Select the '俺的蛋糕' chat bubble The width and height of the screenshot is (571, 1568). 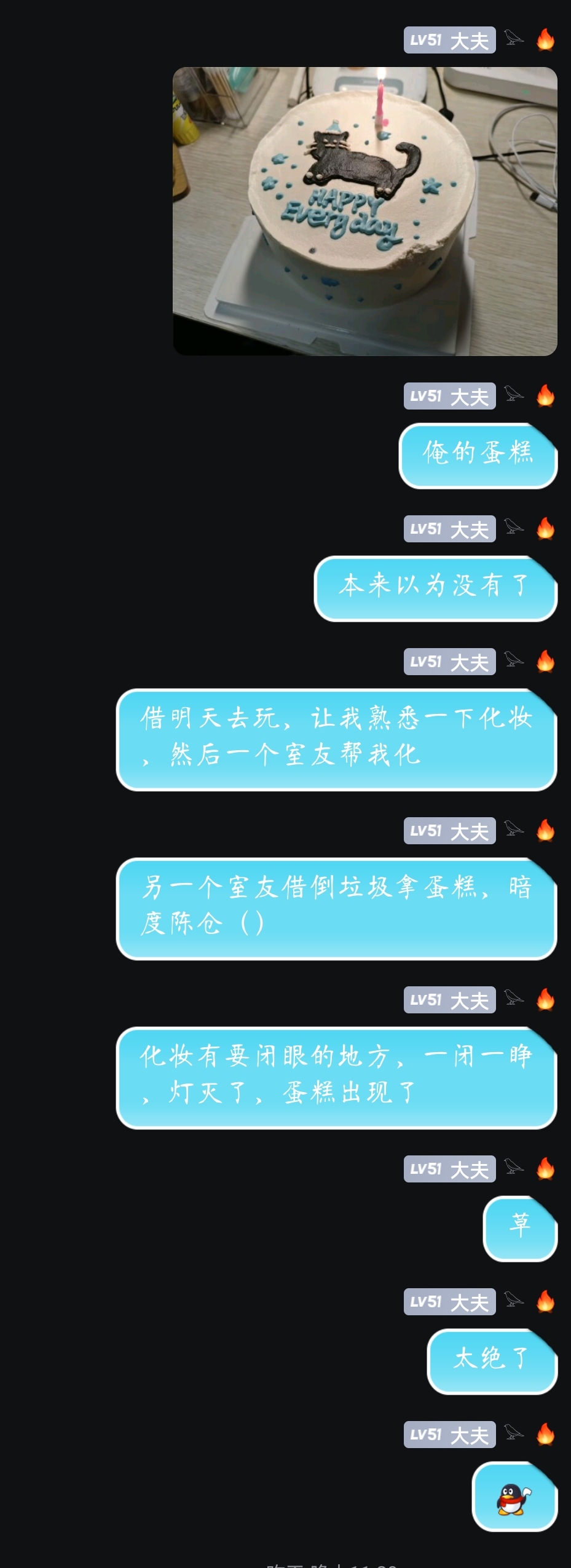pos(479,454)
